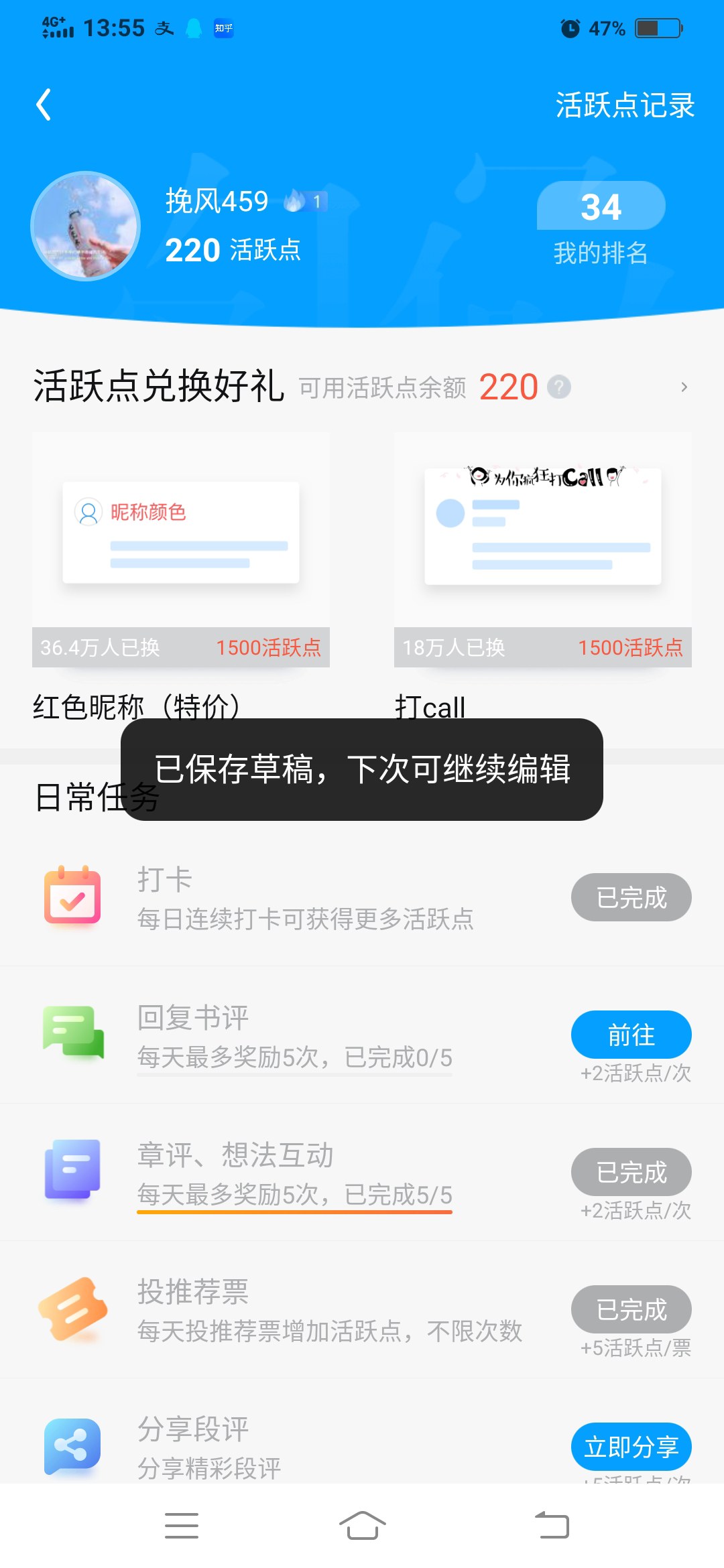Open 挽风459's profile avatar
Image resolution: width=724 pixels, height=1568 pixels.
(85, 226)
